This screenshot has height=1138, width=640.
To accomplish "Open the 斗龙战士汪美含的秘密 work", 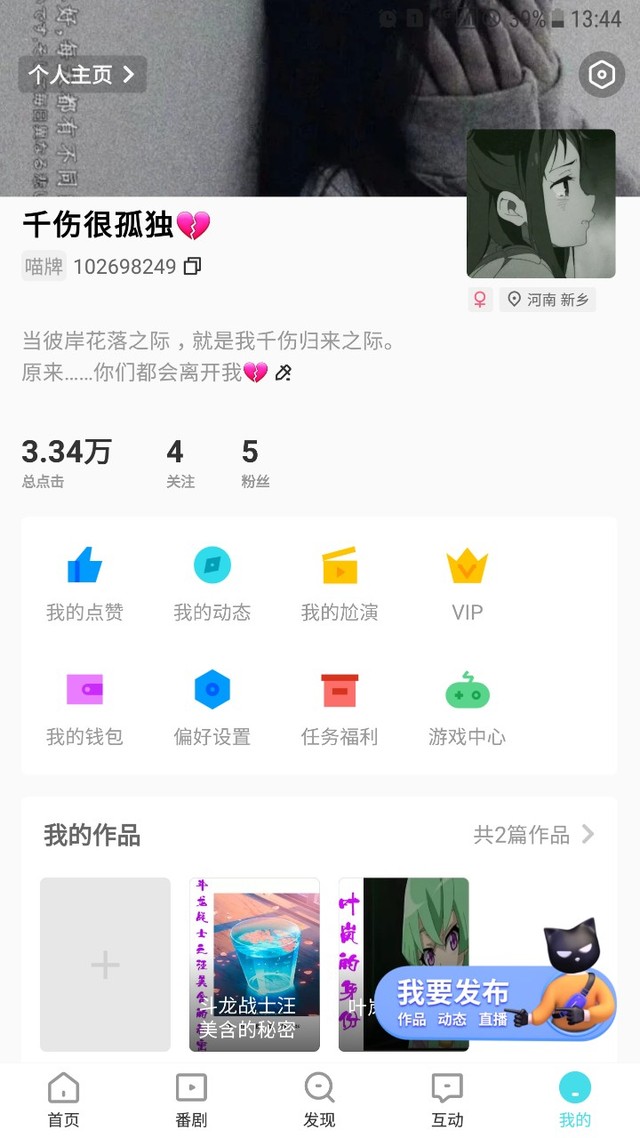I will click(x=254, y=964).
